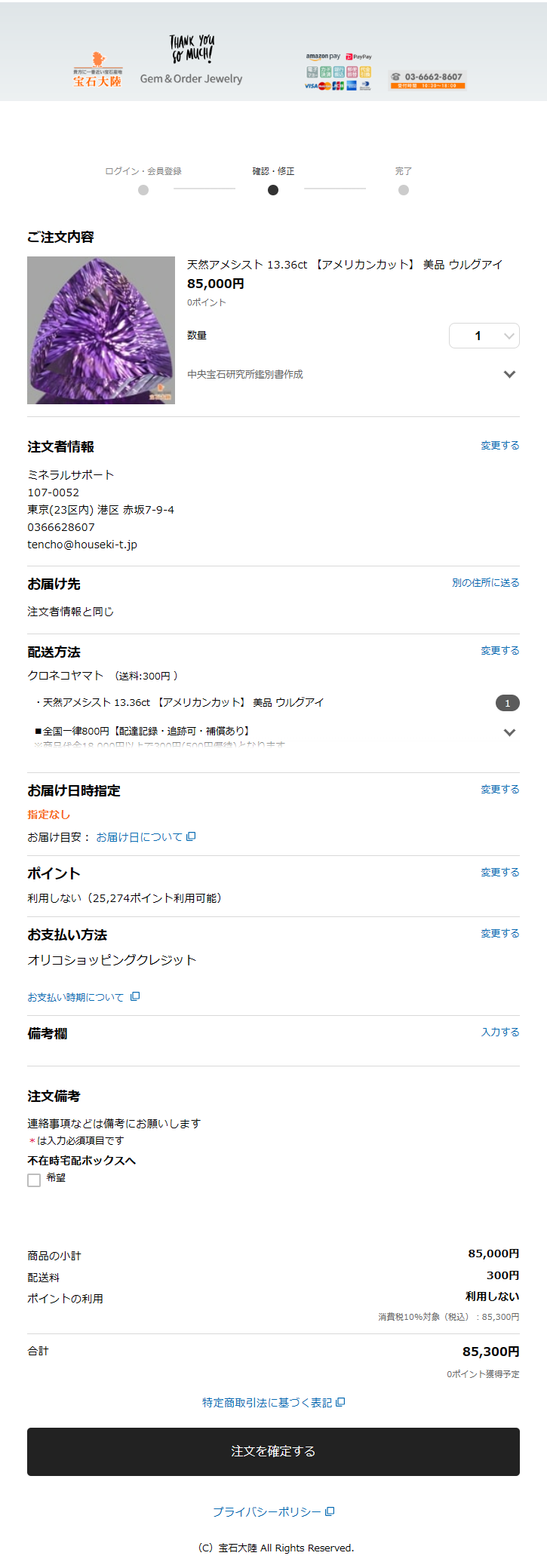The width and height of the screenshot is (547, 1568).
Task: Confirm order with 注文を確定する
Action: pyautogui.click(x=273, y=1452)
